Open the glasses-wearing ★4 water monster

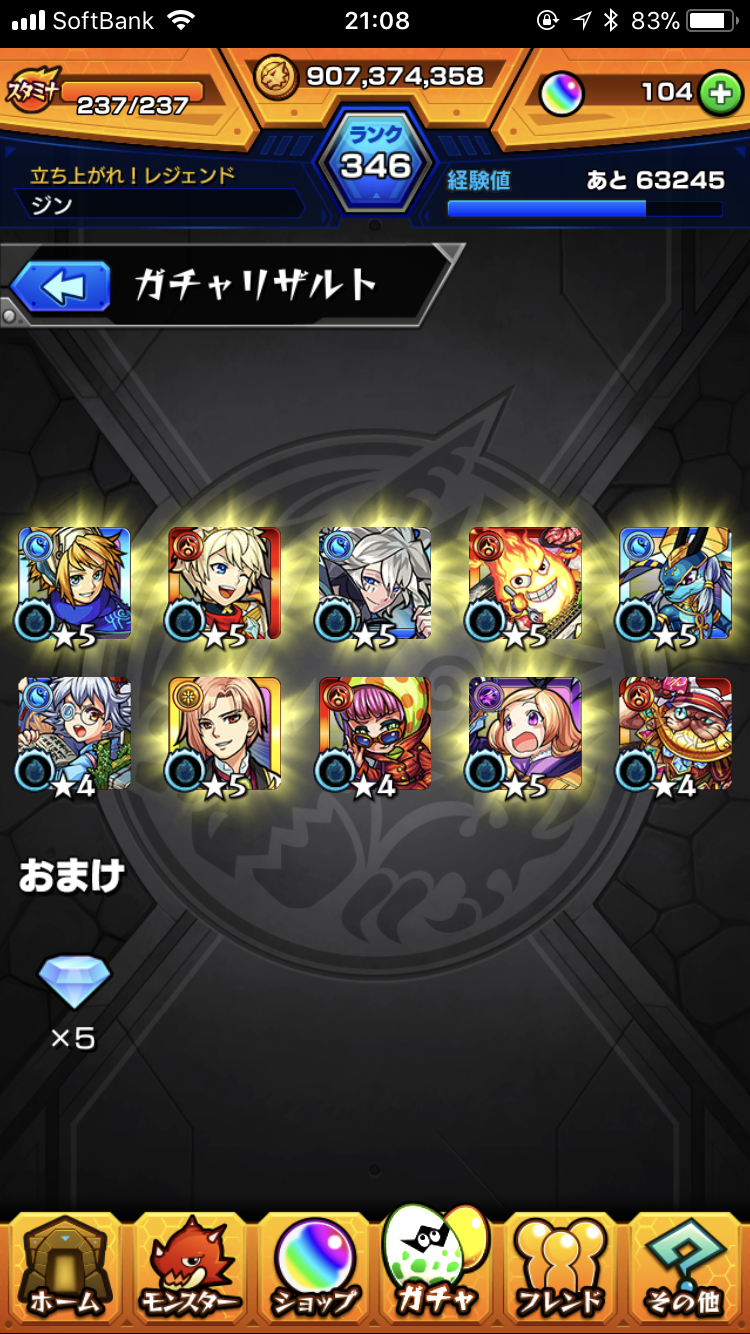[74, 734]
